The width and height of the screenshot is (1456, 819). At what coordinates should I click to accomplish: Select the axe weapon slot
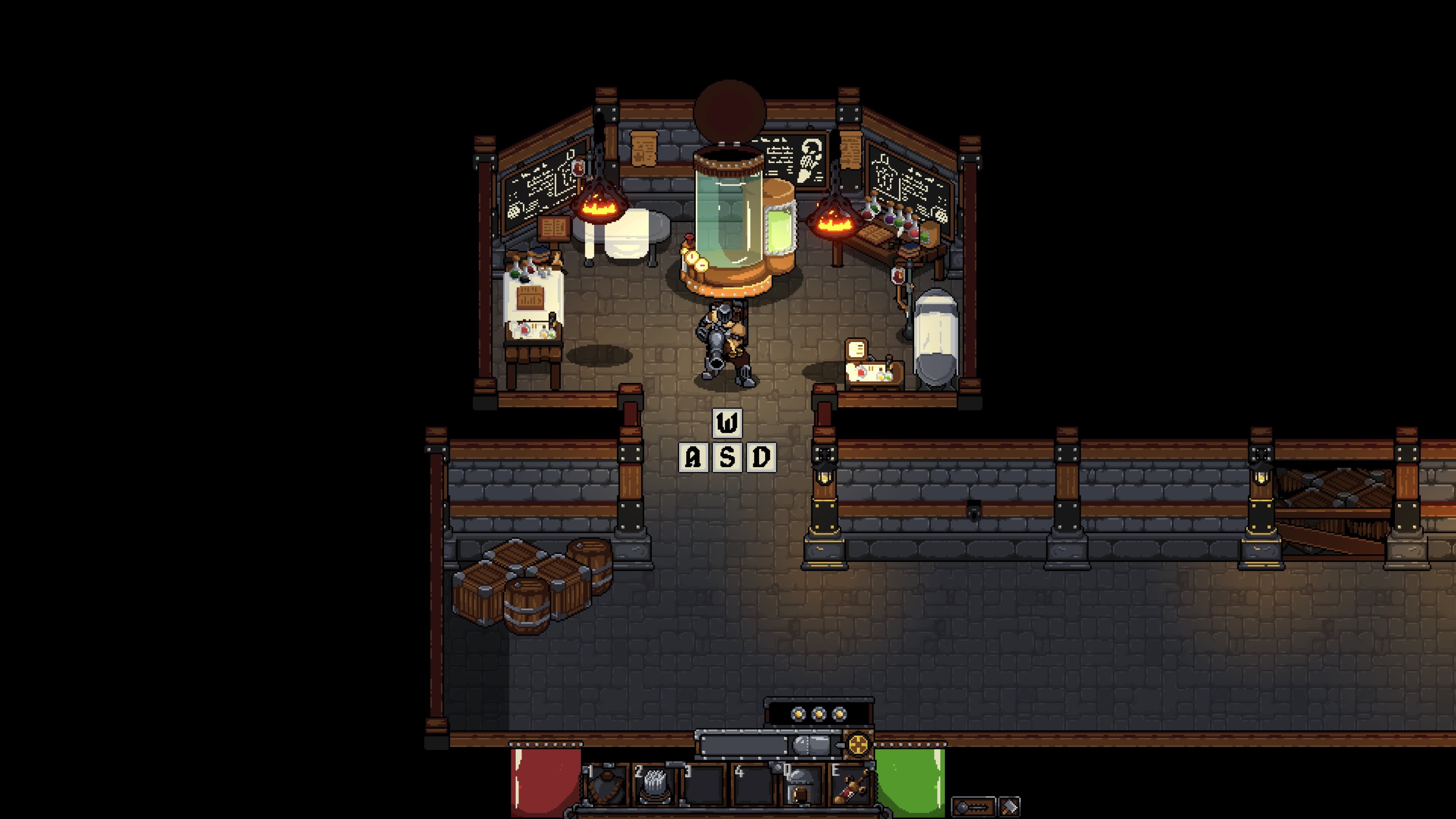[1009, 806]
